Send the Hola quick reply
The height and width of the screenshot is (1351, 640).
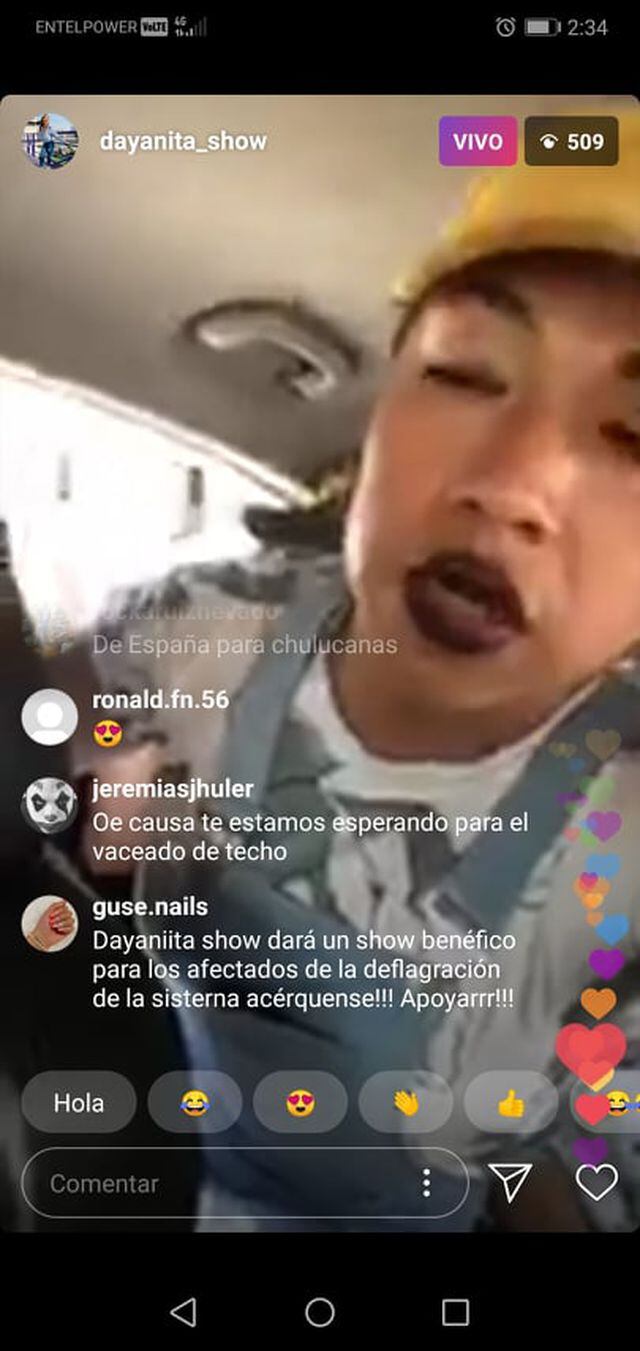point(79,1103)
